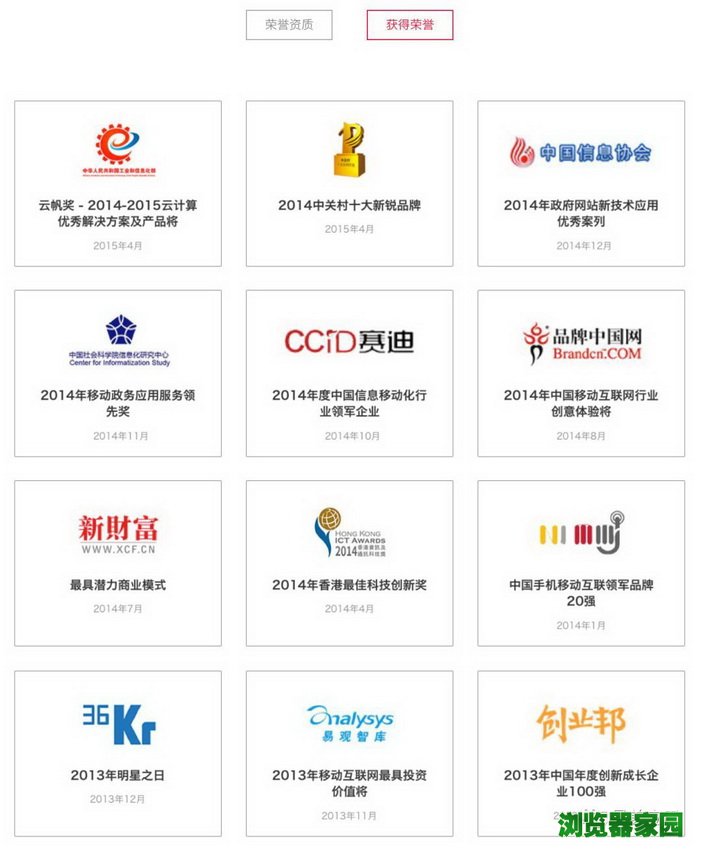Open 2014年移动政务应用服务领先奖 card
Viewport: 702px width, 849px height.
(118, 374)
